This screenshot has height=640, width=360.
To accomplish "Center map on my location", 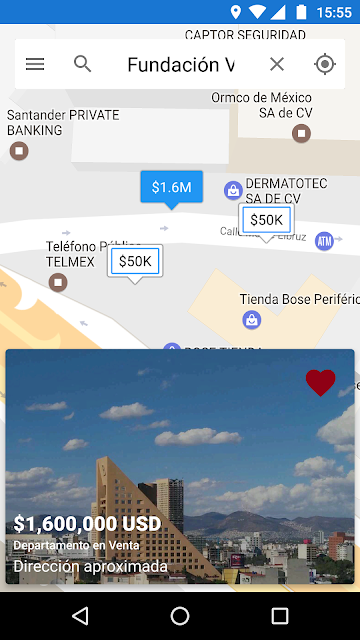I will tap(325, 64).
